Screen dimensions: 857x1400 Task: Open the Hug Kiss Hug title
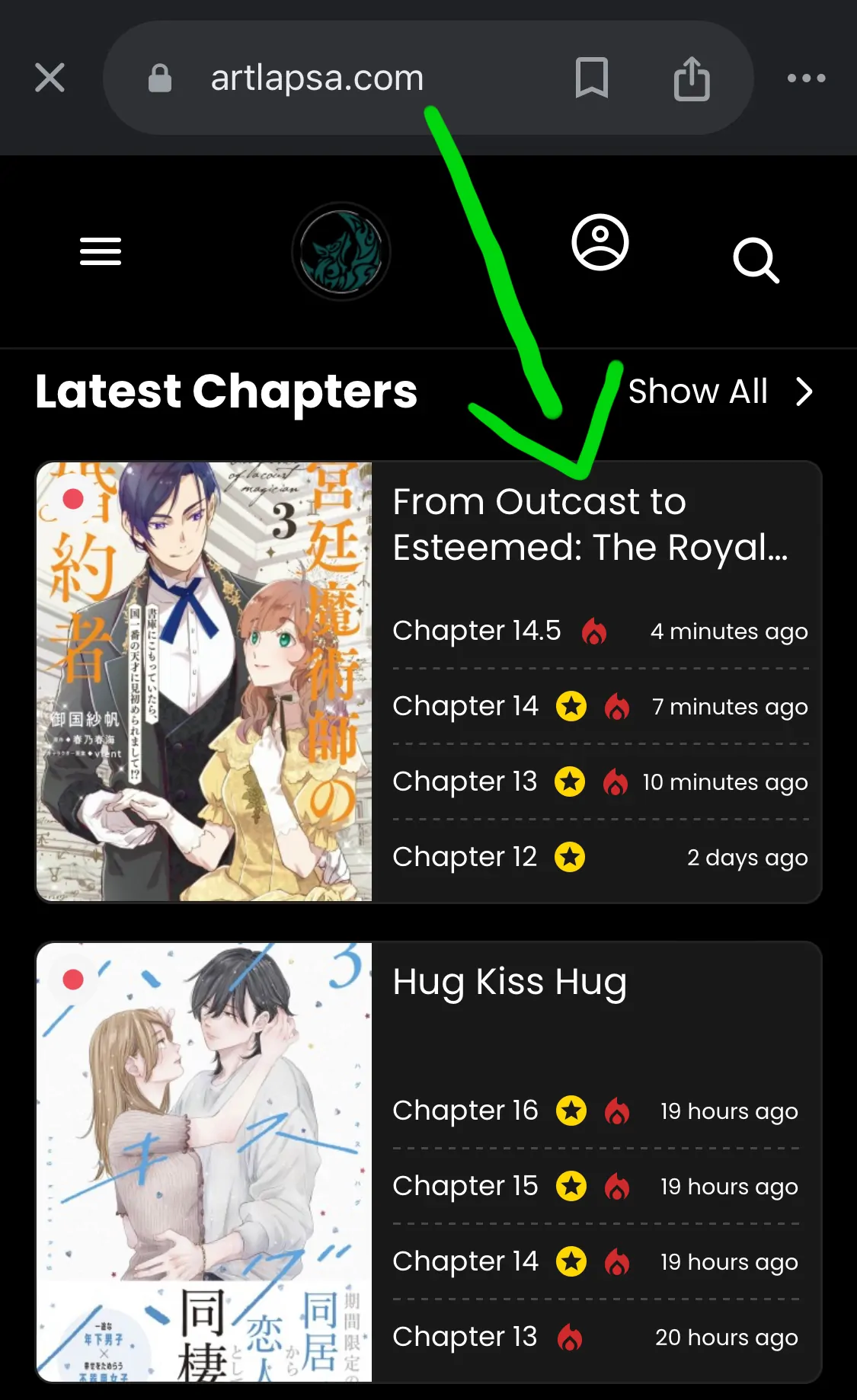(510, 982)
